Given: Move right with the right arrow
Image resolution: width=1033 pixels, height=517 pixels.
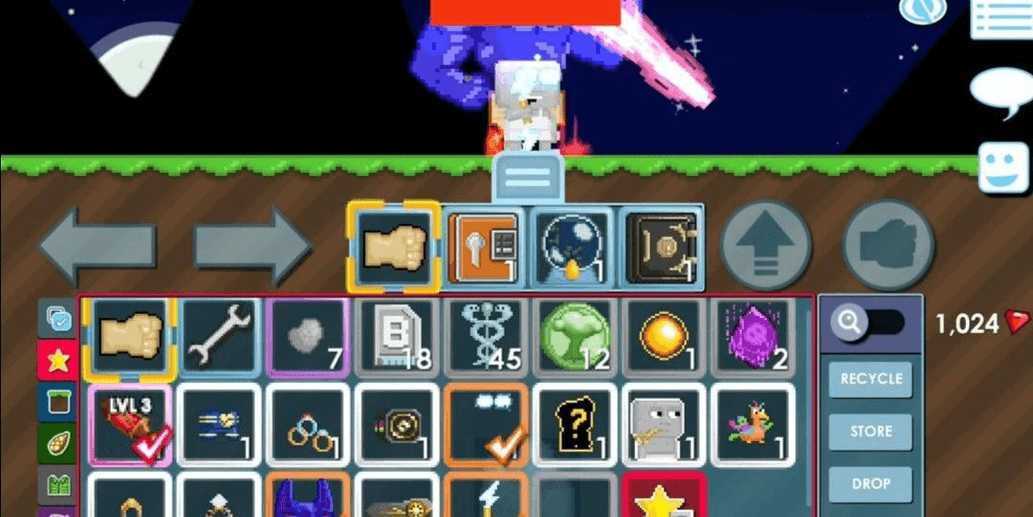Looking at the screenshot, I should tap(253, 245).
